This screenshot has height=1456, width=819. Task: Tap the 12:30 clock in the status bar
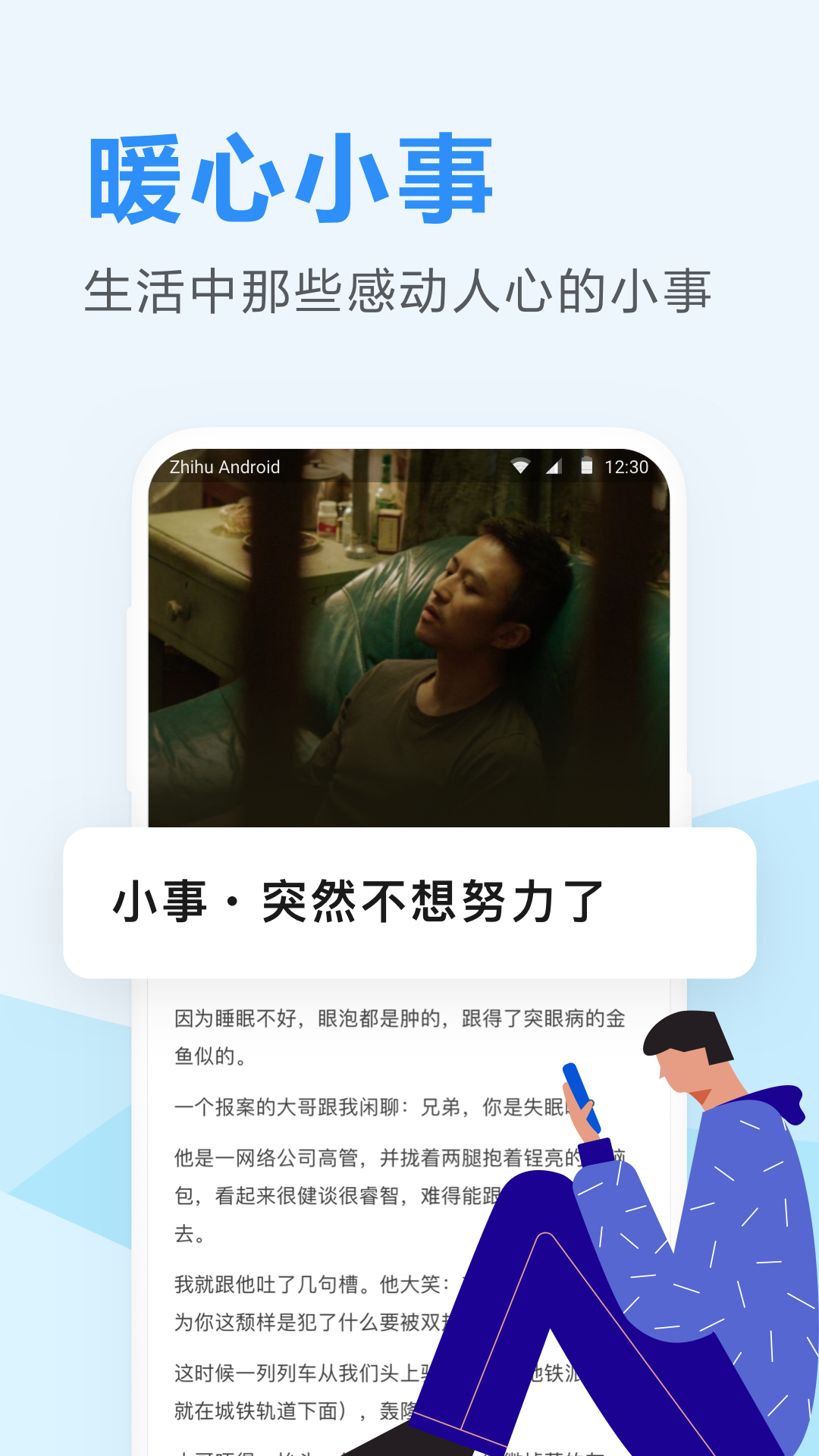628,468
